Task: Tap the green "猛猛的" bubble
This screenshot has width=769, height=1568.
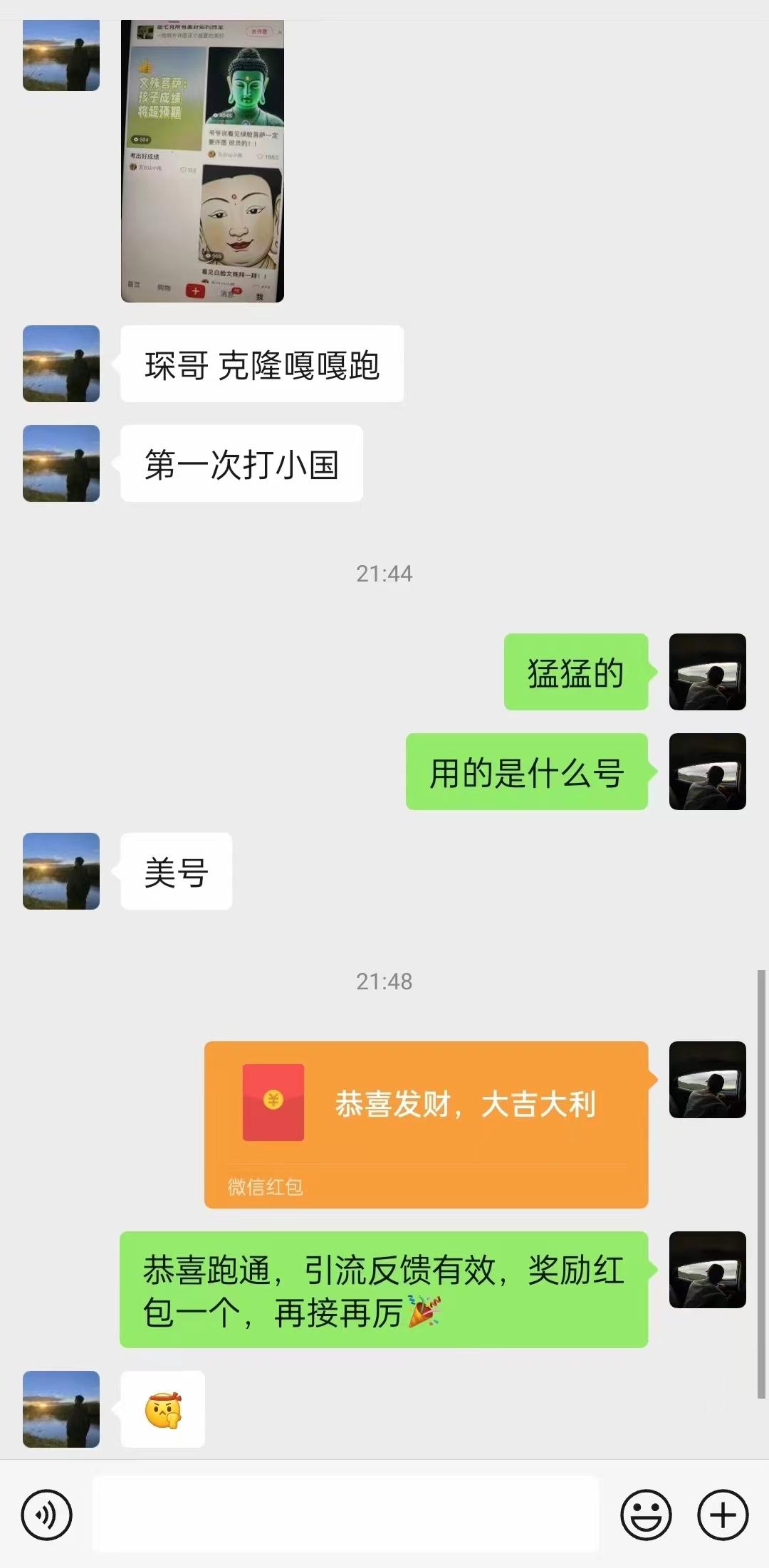Action: click(x=575, y=672)
